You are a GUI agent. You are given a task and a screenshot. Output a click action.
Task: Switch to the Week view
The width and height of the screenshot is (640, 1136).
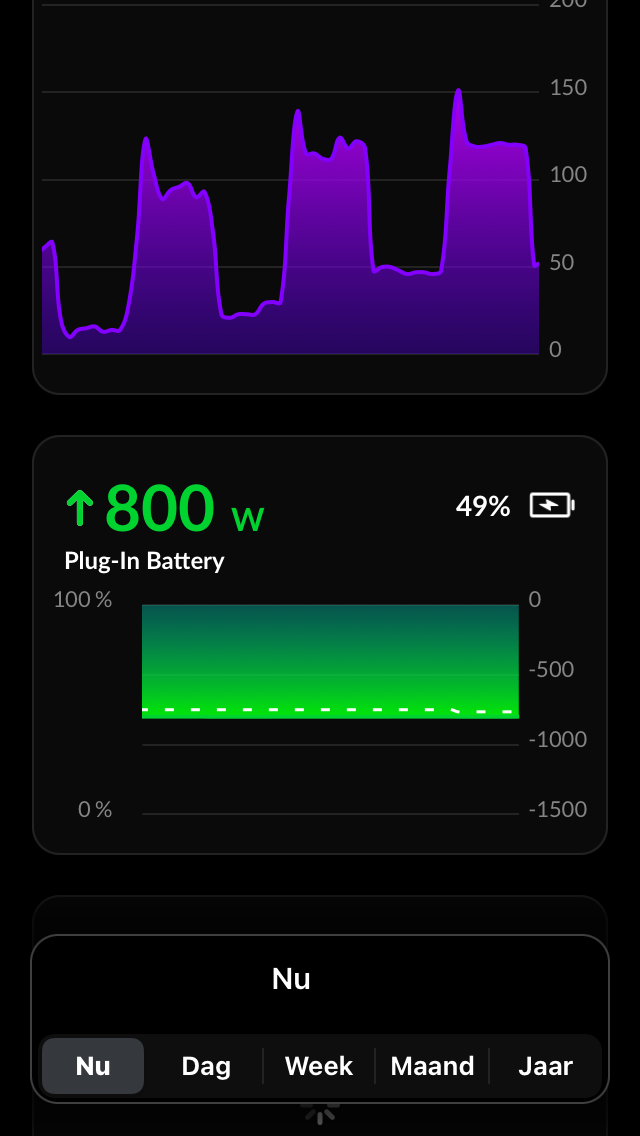(319, 1066)
